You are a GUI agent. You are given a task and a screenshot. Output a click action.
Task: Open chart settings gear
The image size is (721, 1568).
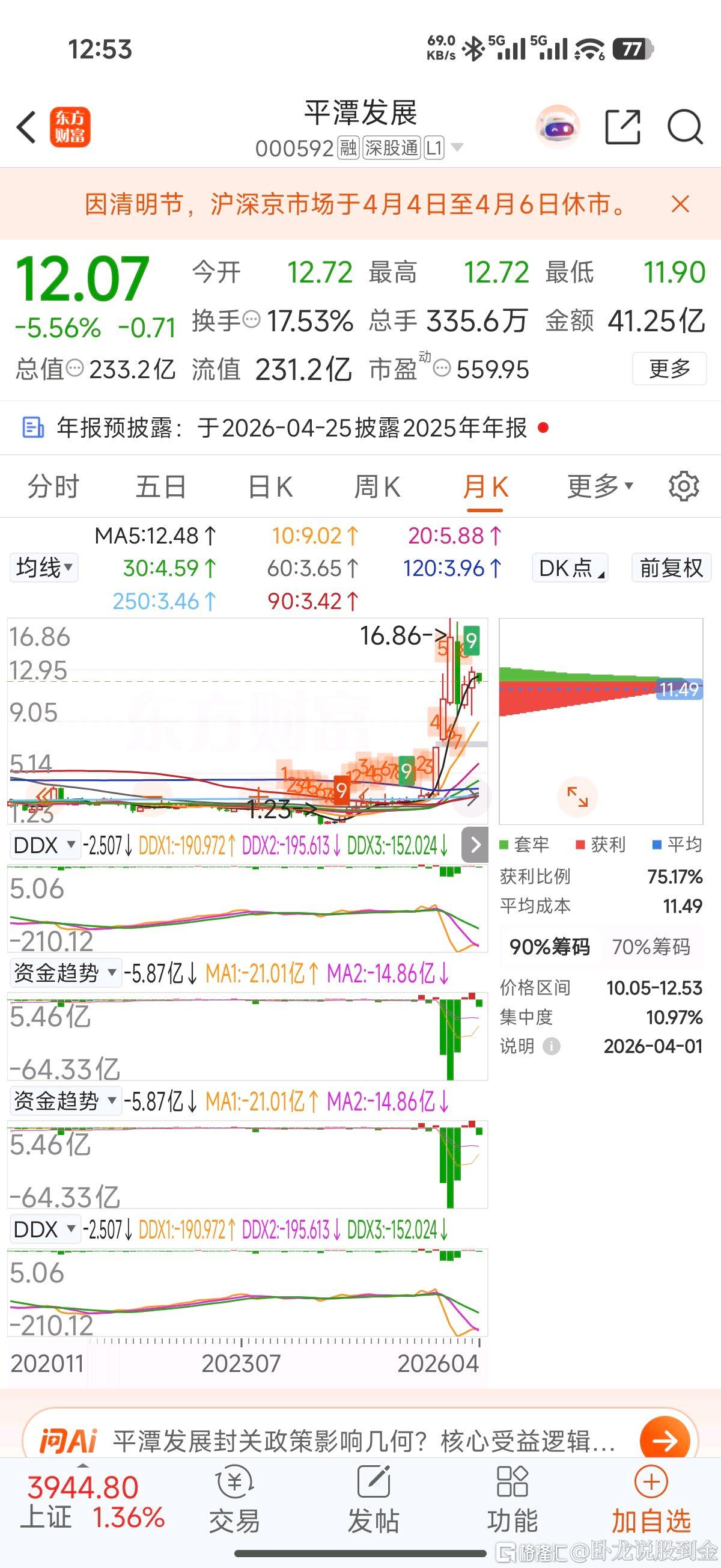pos(684,486)
